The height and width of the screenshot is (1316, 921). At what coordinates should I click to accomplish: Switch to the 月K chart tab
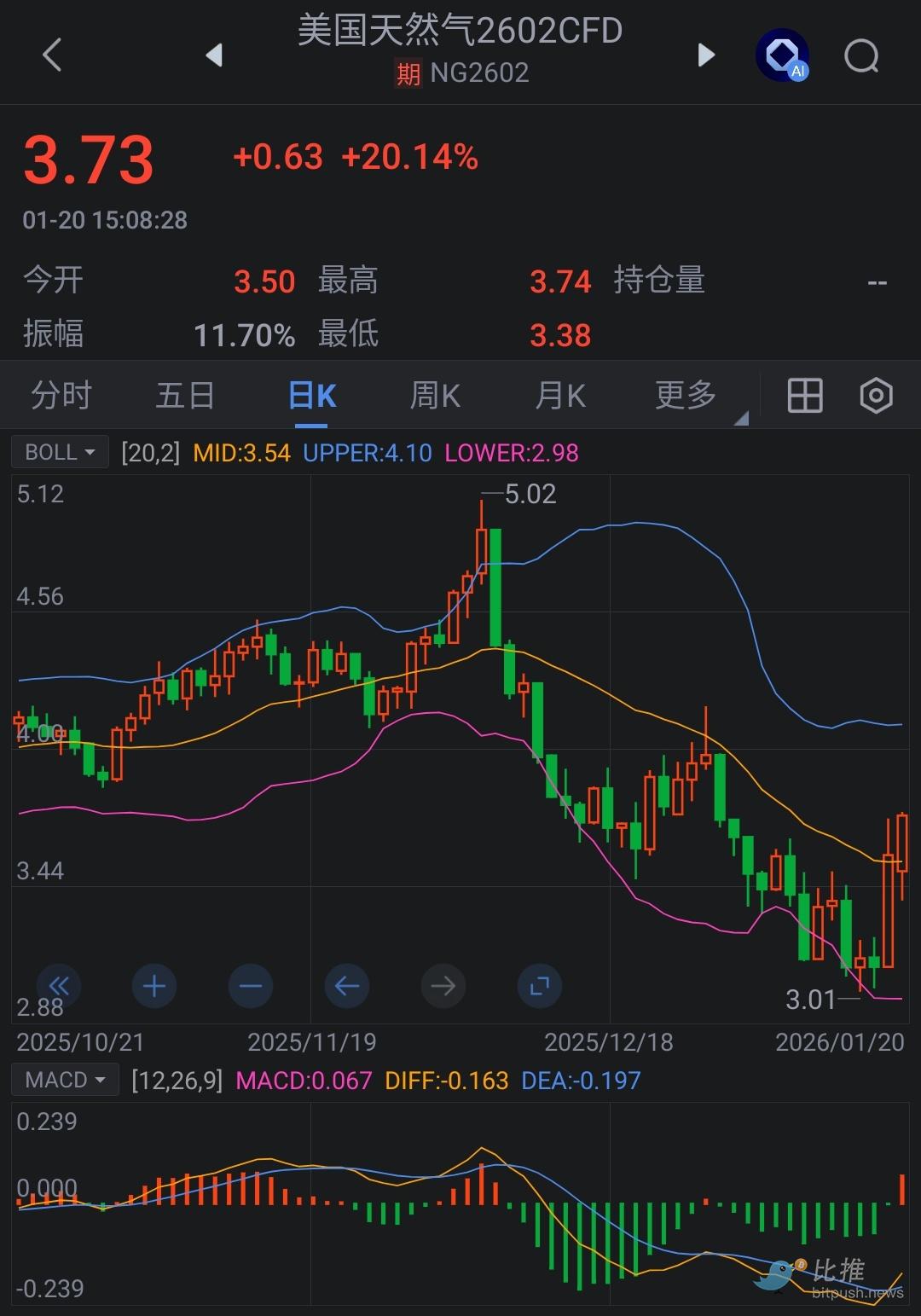[560, 396]
